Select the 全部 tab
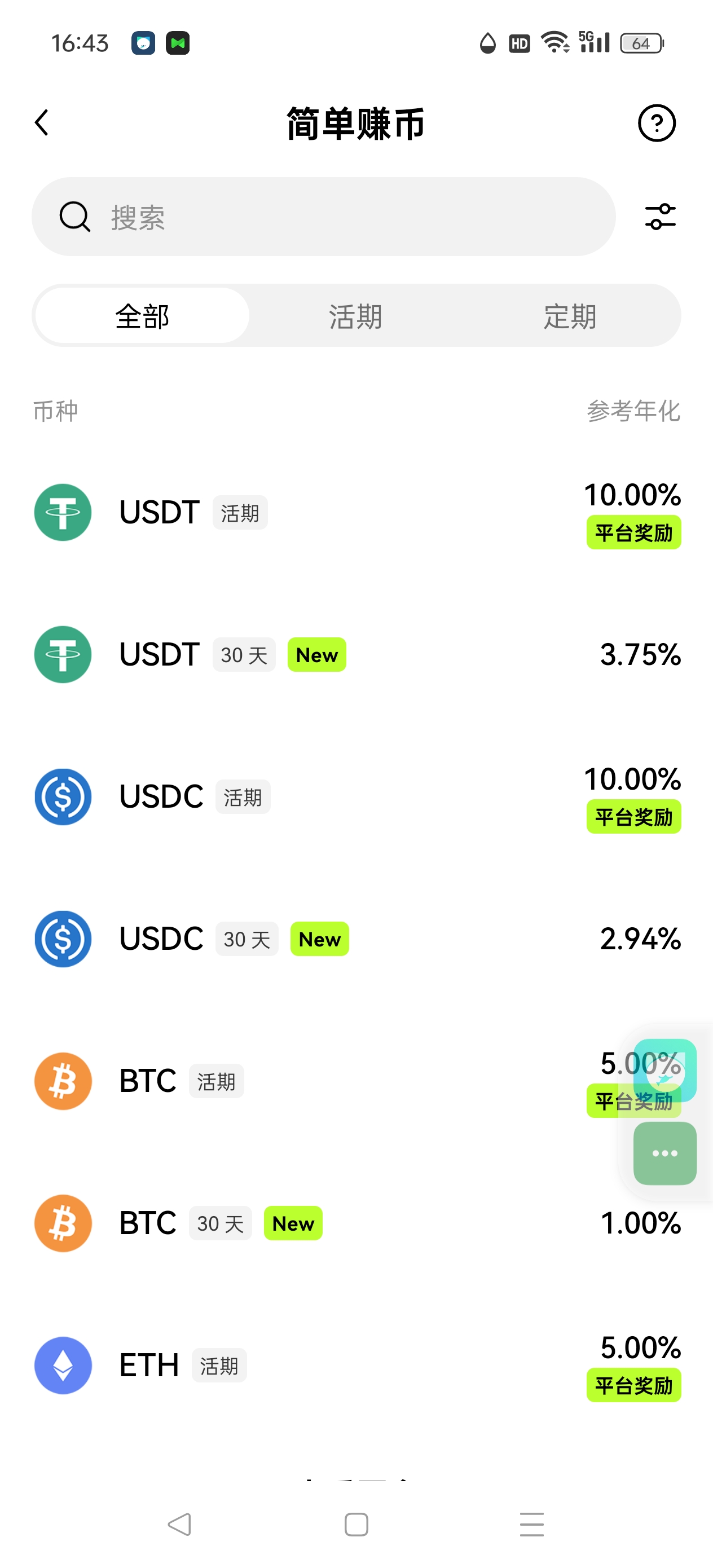This screenshot has width=713, height=1568. click(143, 316)
